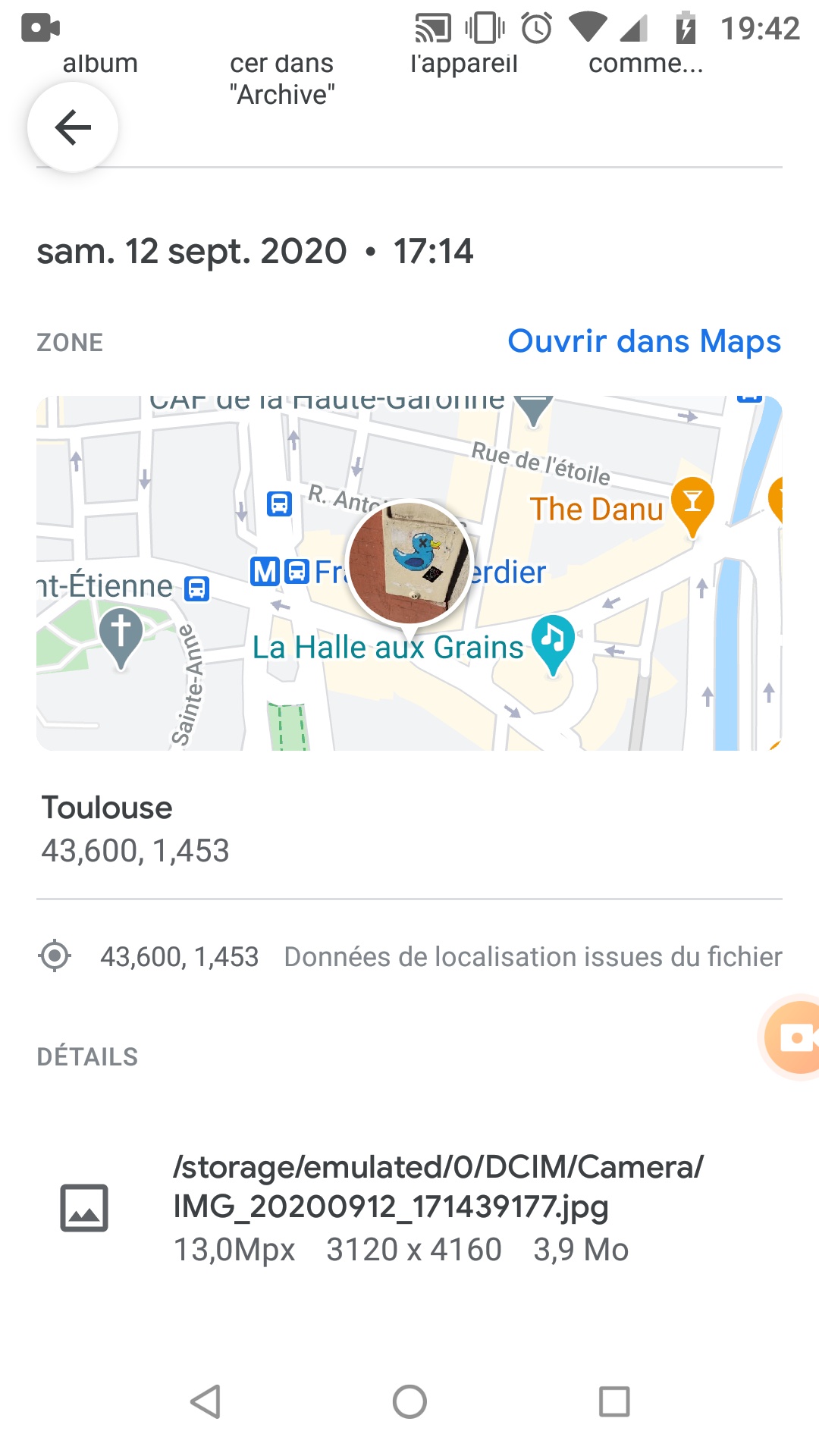Go back using the arrow button
The width and height of the screenshot is (819, 1456).
pyautogui.click(x=73, y=127)
